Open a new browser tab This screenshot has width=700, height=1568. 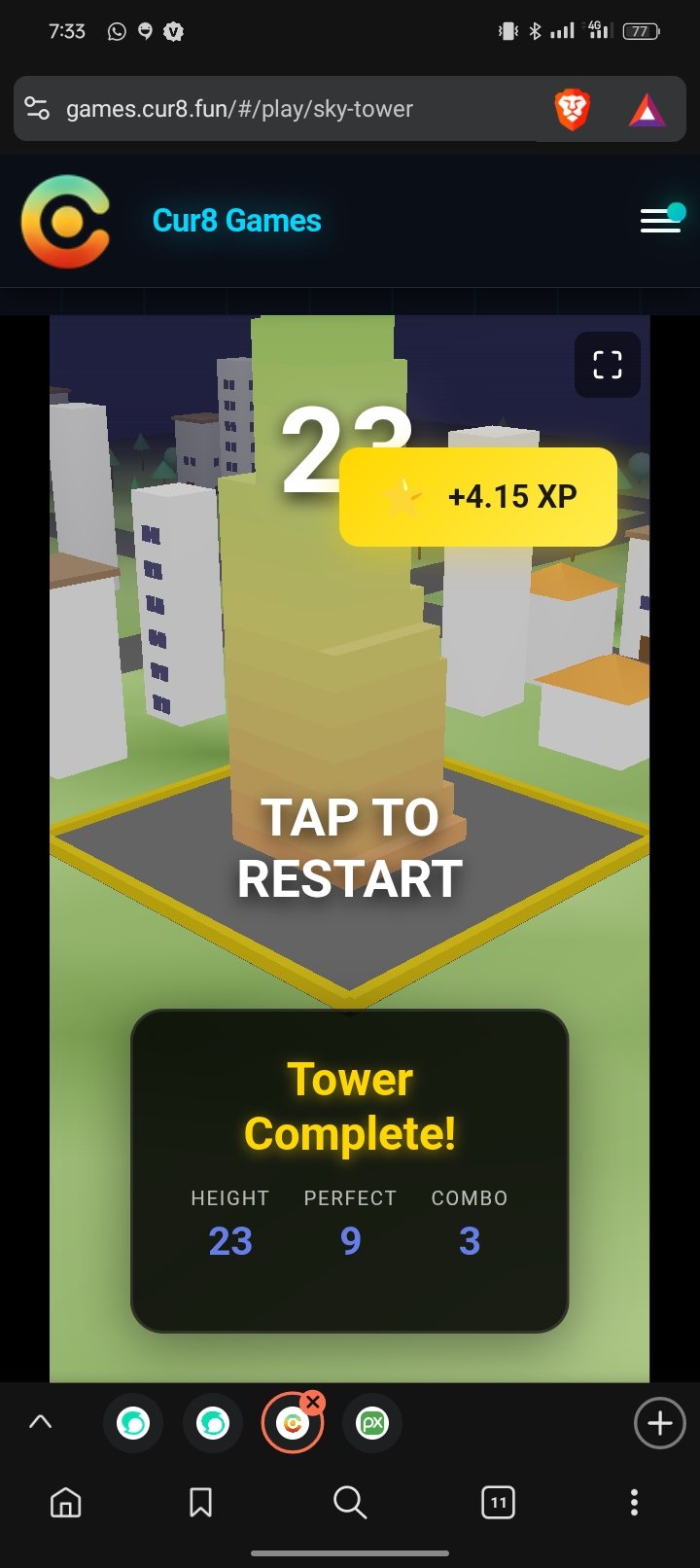(660, 1423)
